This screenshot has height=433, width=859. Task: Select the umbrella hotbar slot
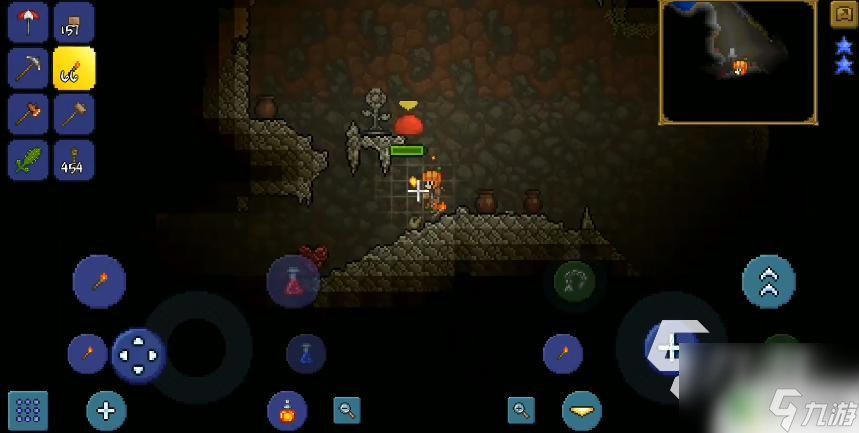tap(28, 22)
